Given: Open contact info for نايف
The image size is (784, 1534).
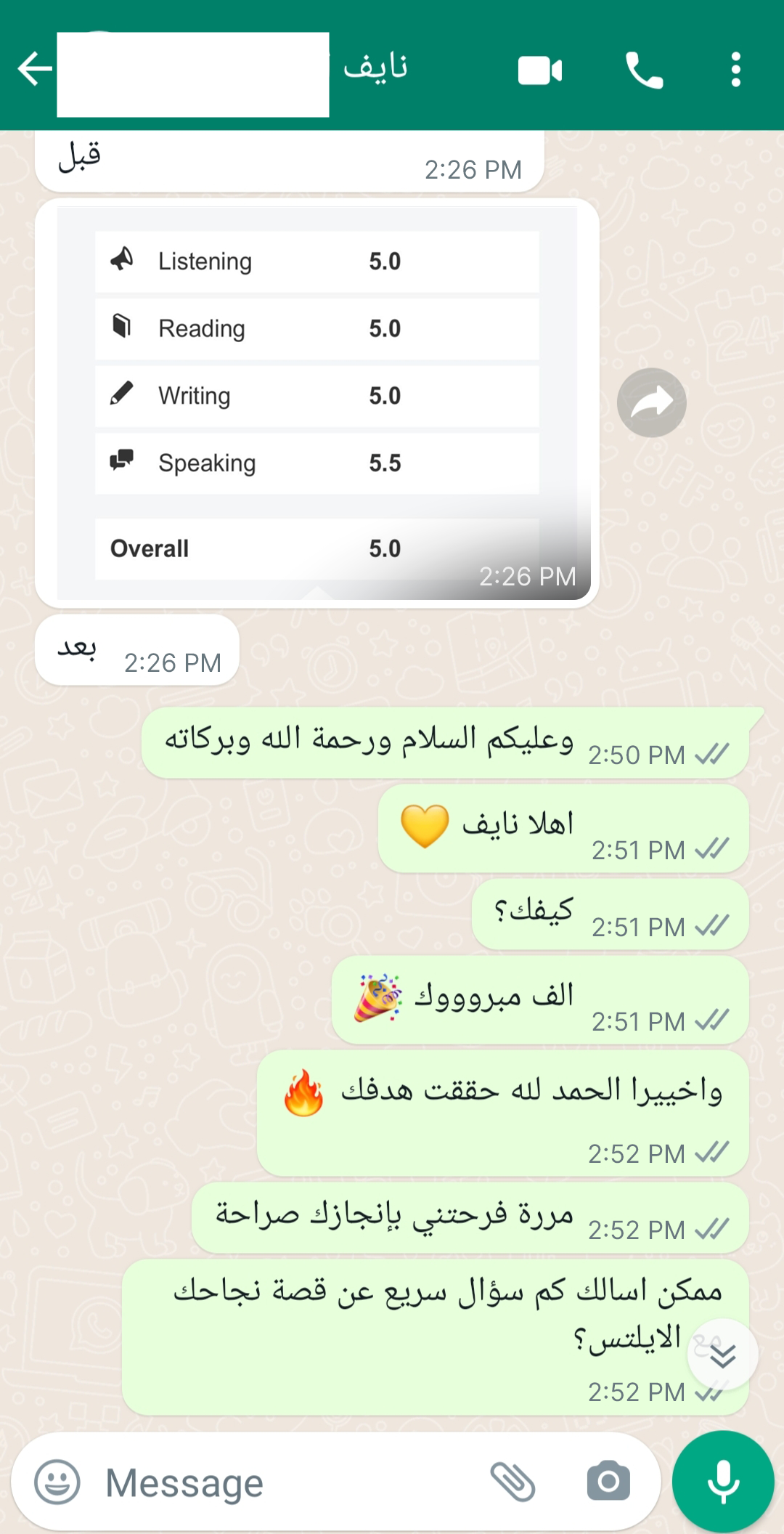Looking at the screenshot, I should pos(375,68).
